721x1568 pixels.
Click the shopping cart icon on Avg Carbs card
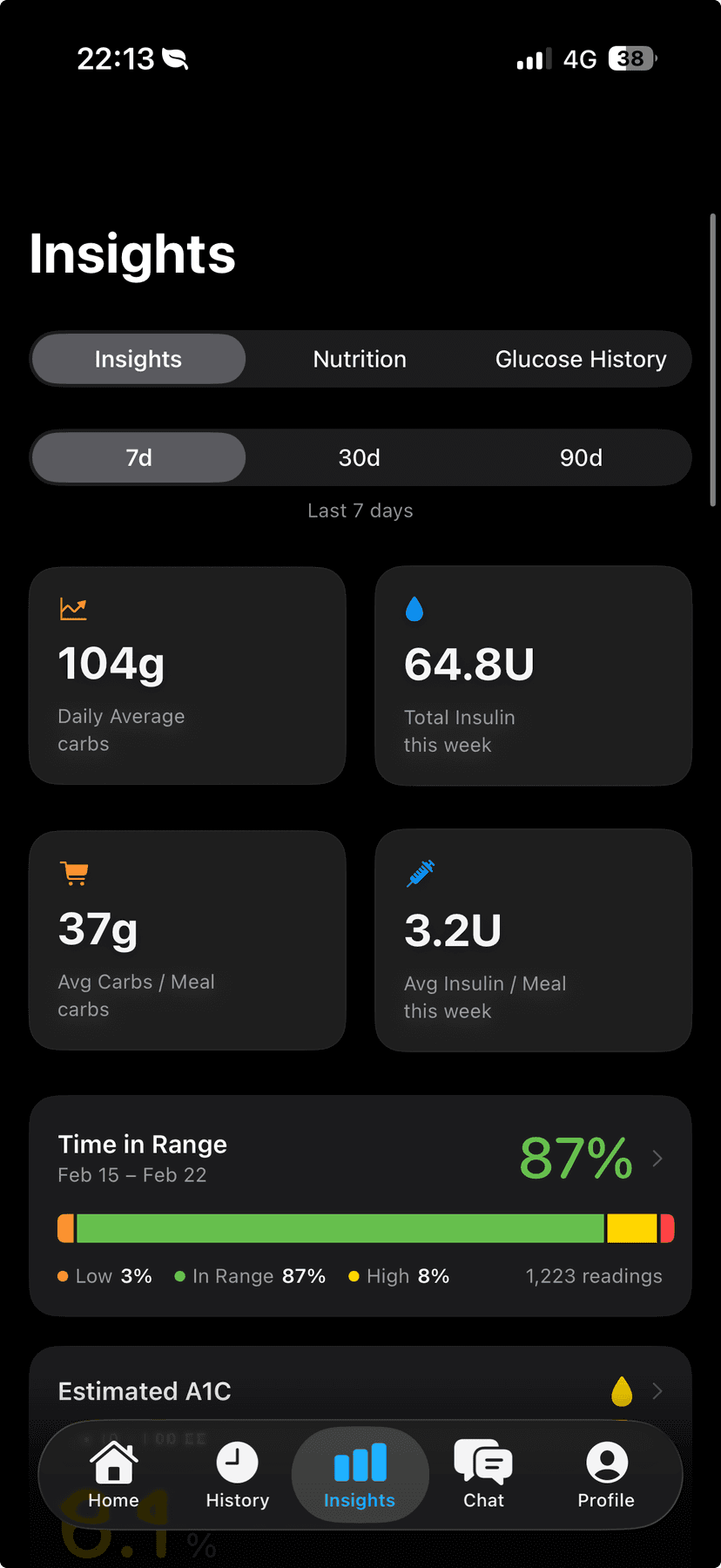pos(74,874)
